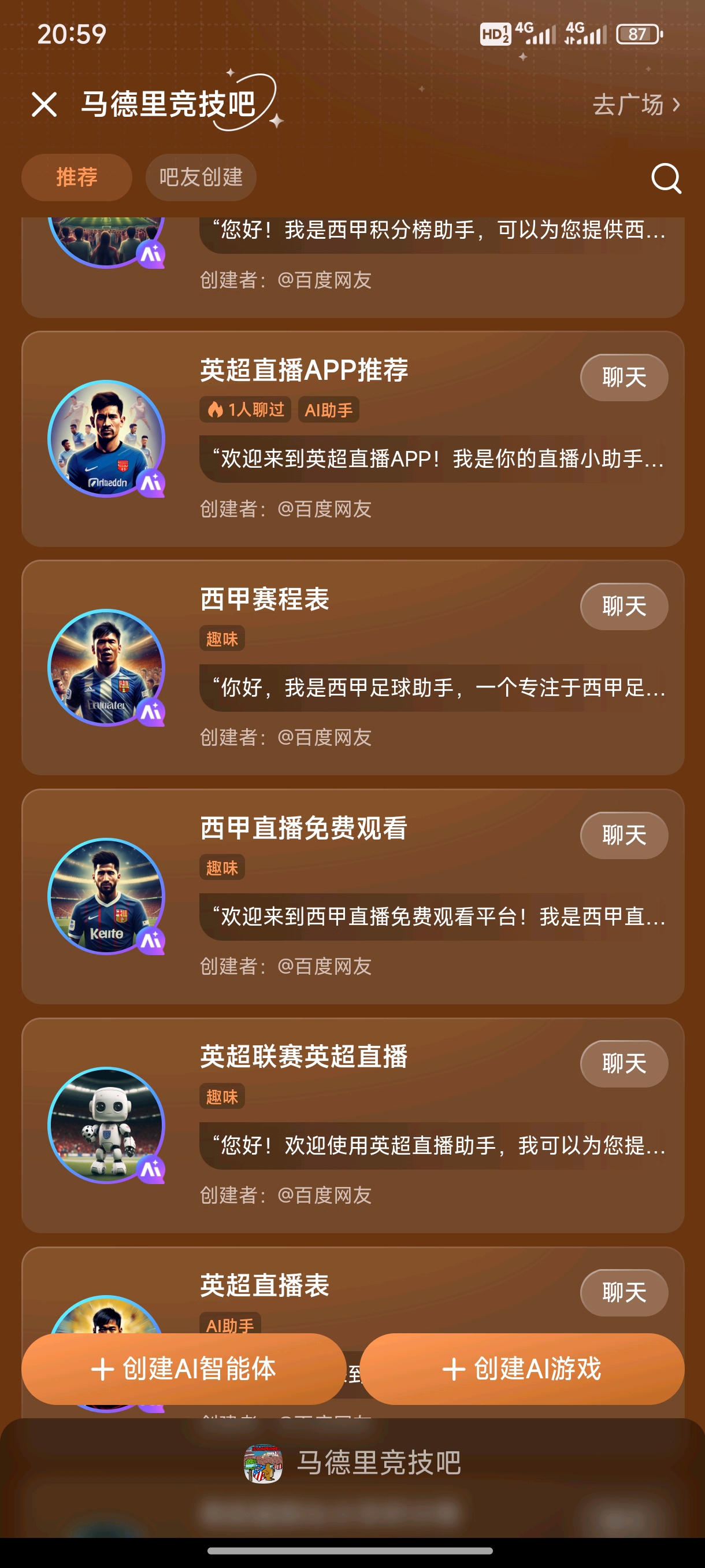Close the 马德里竞技吧 AI page
Viewport: 705px width, 1568px height.
click(44, 104)
